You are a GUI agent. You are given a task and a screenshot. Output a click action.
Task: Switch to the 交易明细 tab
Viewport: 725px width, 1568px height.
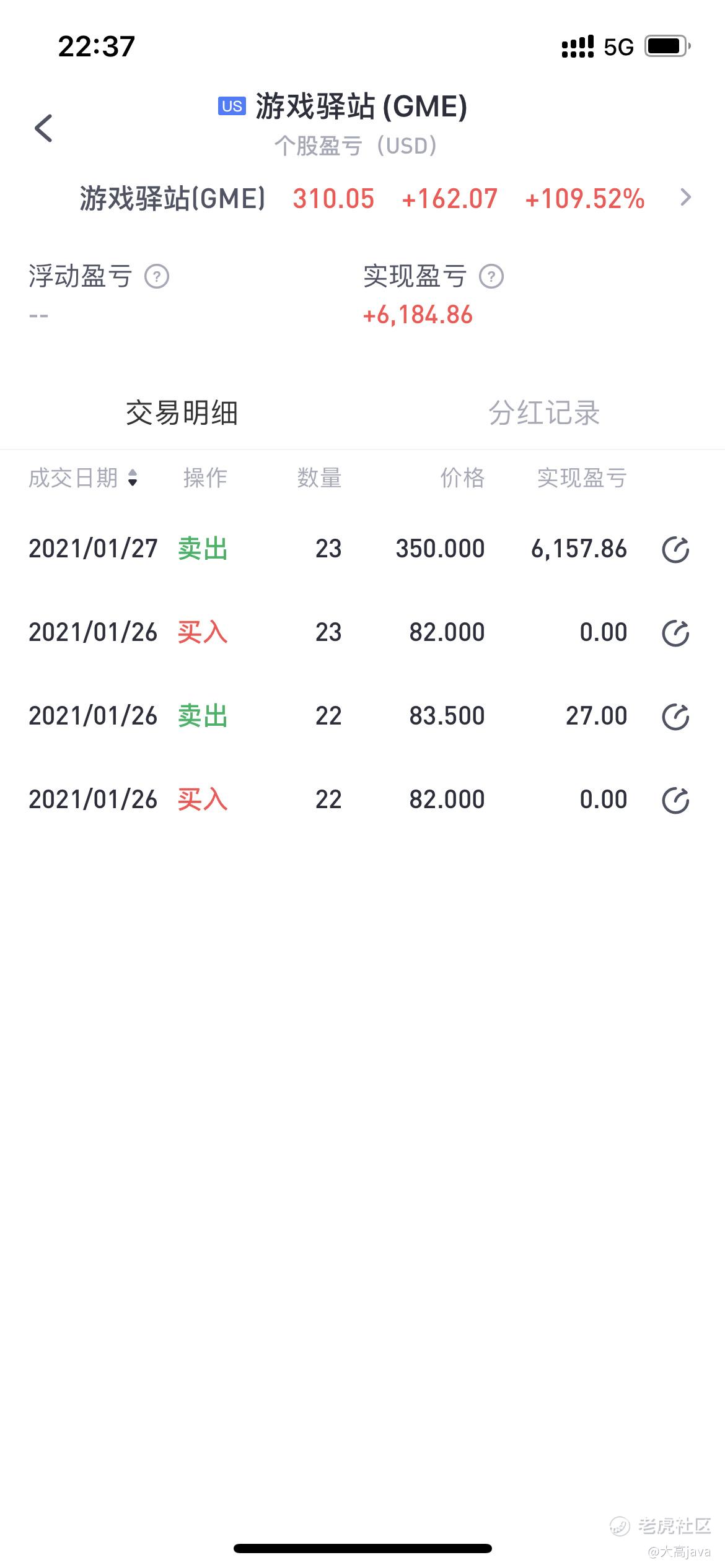point(182,413)
